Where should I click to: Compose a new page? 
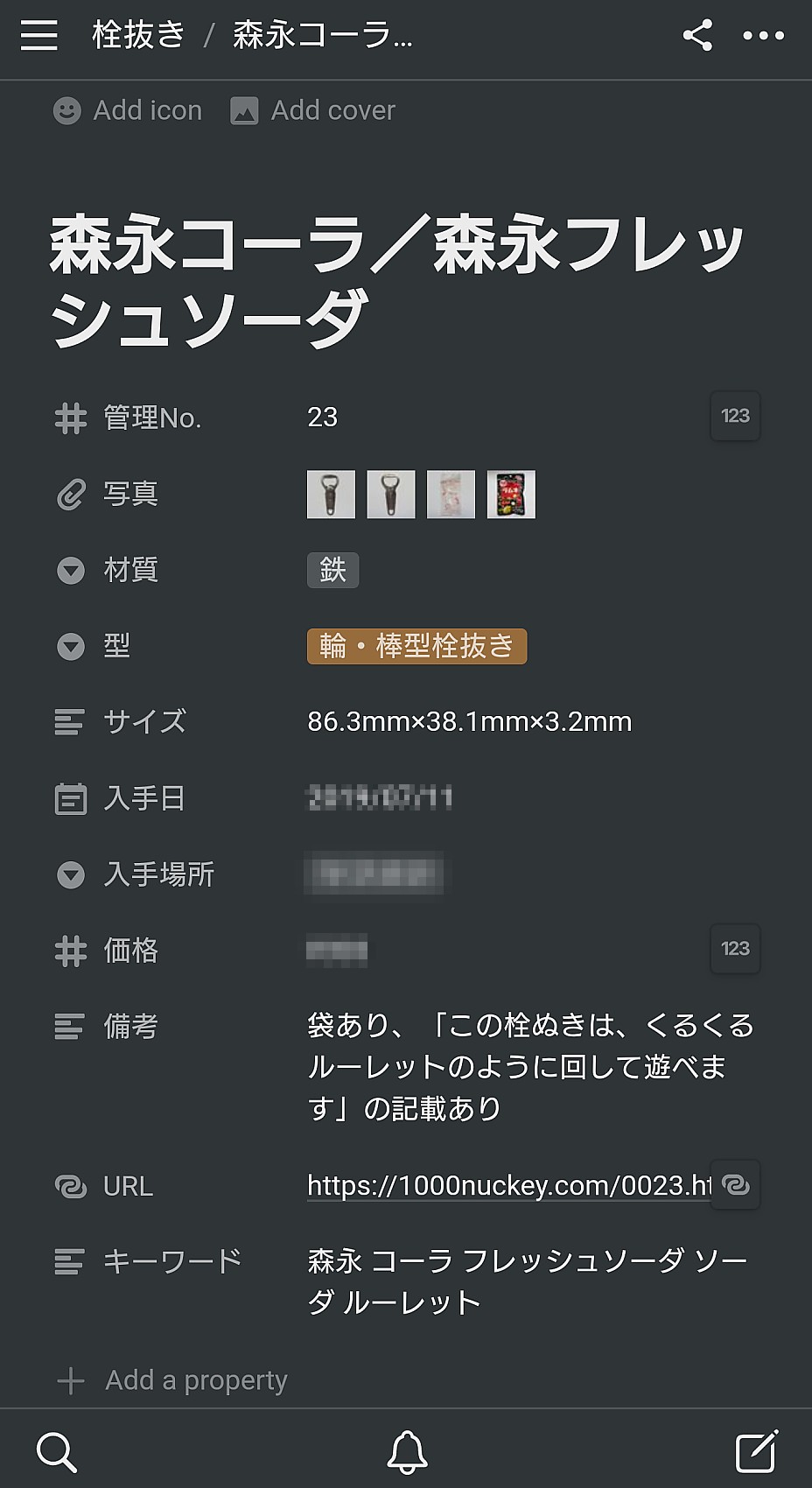point(756,1452)
